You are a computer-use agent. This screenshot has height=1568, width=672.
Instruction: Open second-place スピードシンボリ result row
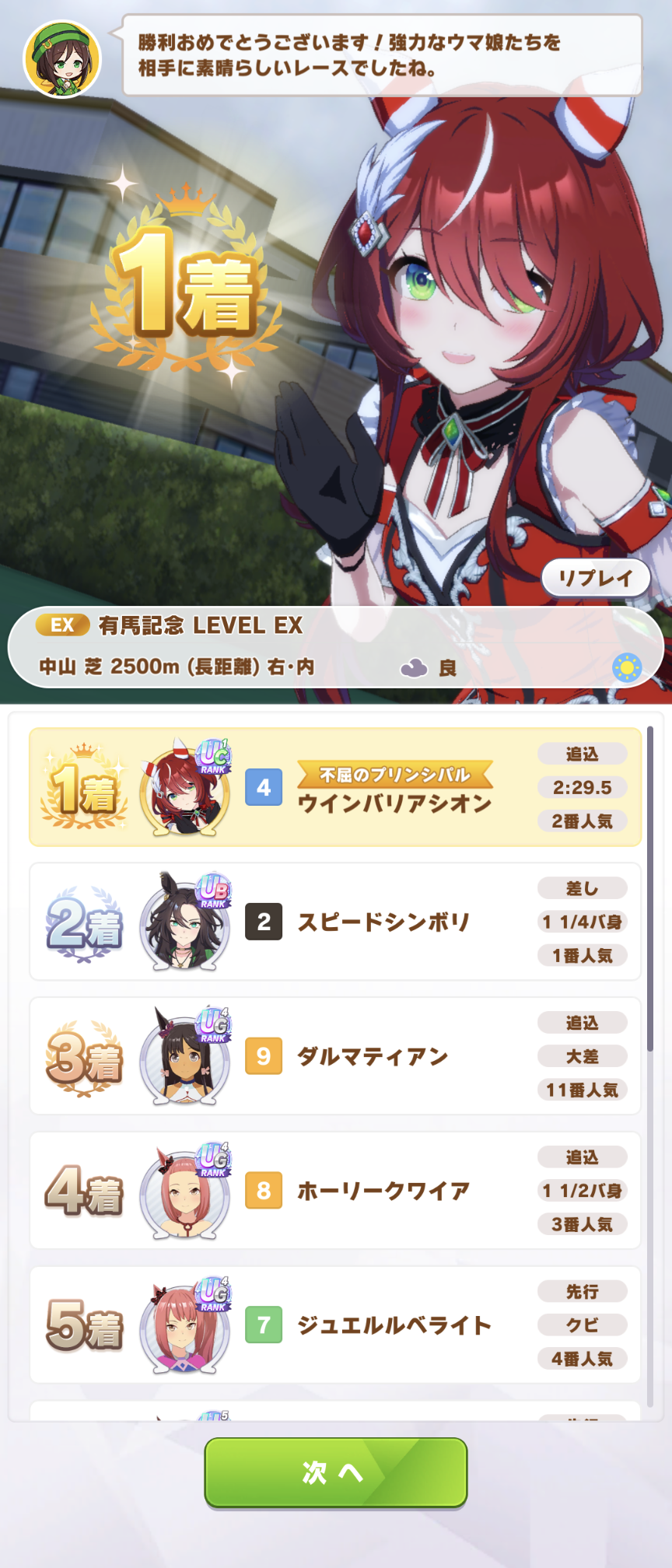coord(335,922)
